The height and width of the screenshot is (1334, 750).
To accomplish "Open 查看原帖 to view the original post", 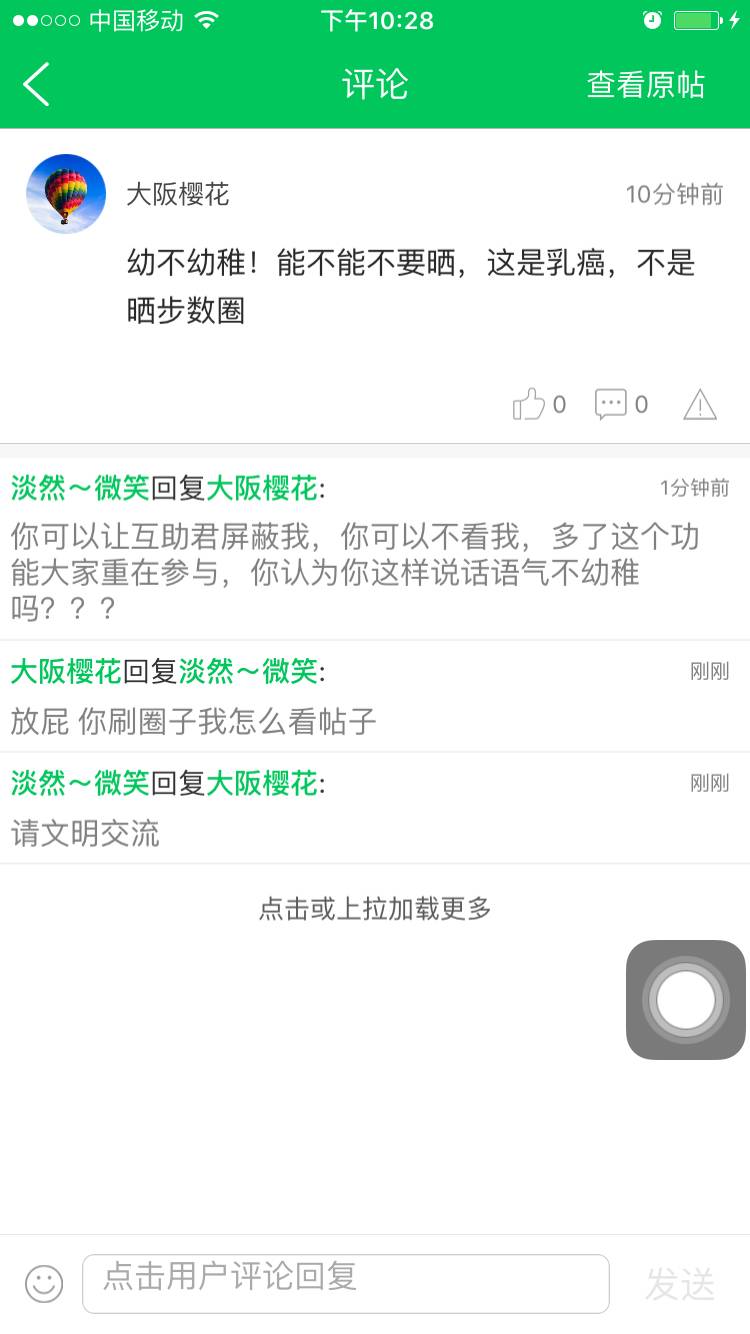I will tap(645, 85).
